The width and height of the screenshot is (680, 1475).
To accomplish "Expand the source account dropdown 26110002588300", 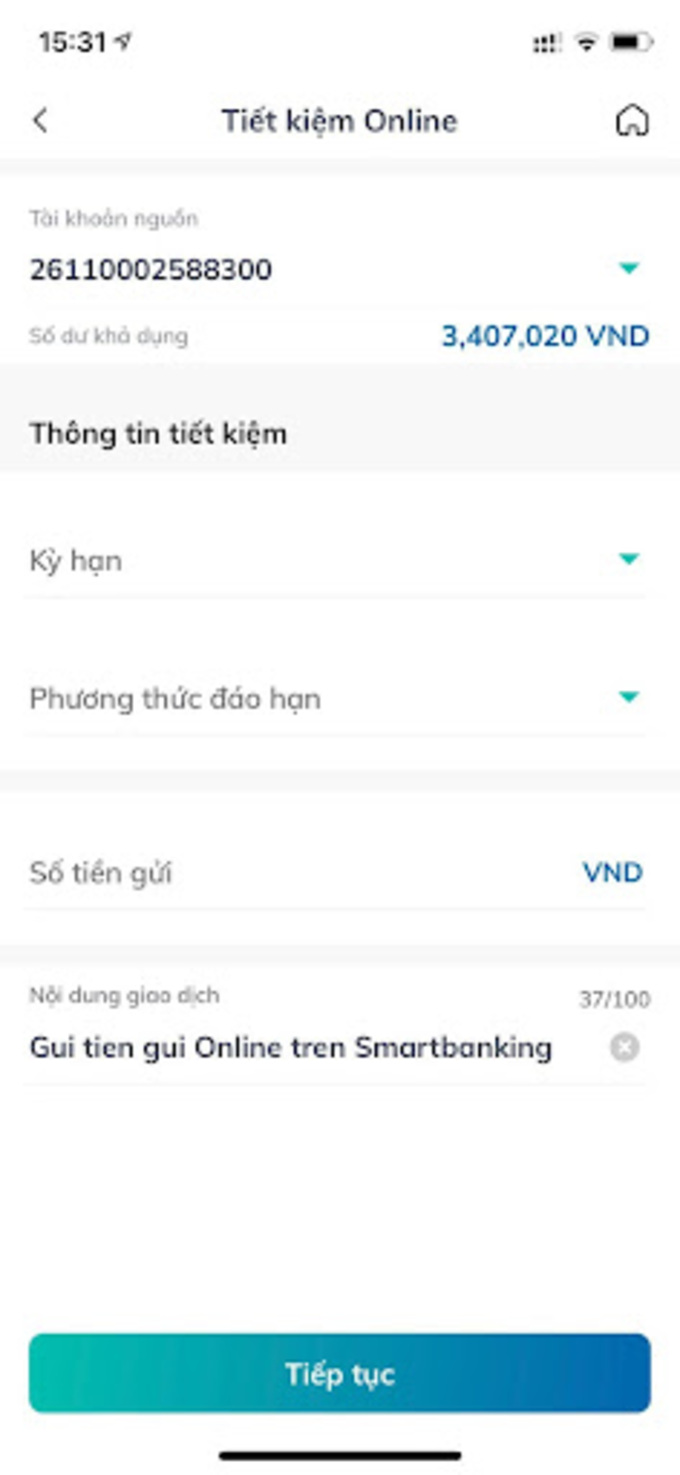I will tap(338, 269).
